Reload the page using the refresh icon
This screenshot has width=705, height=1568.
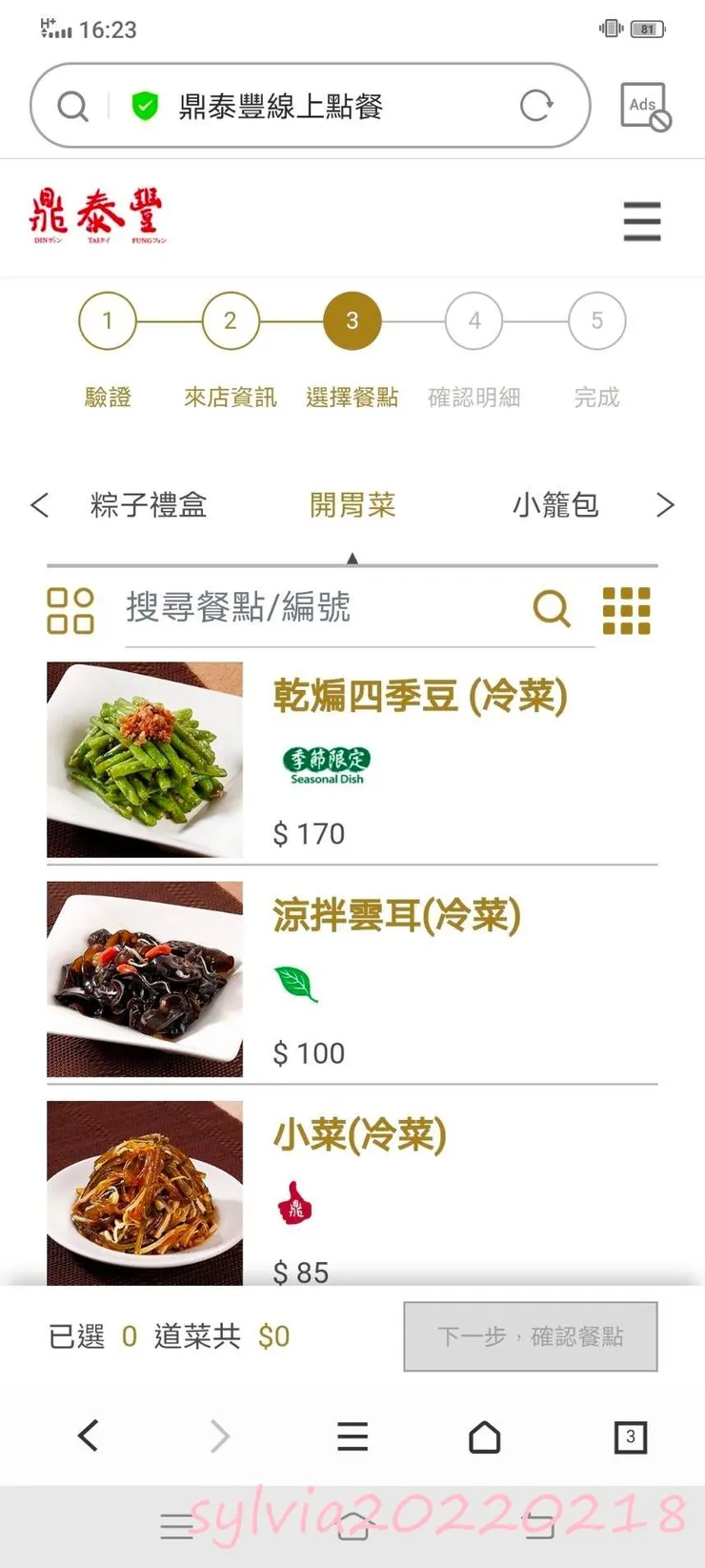(536, 105)
